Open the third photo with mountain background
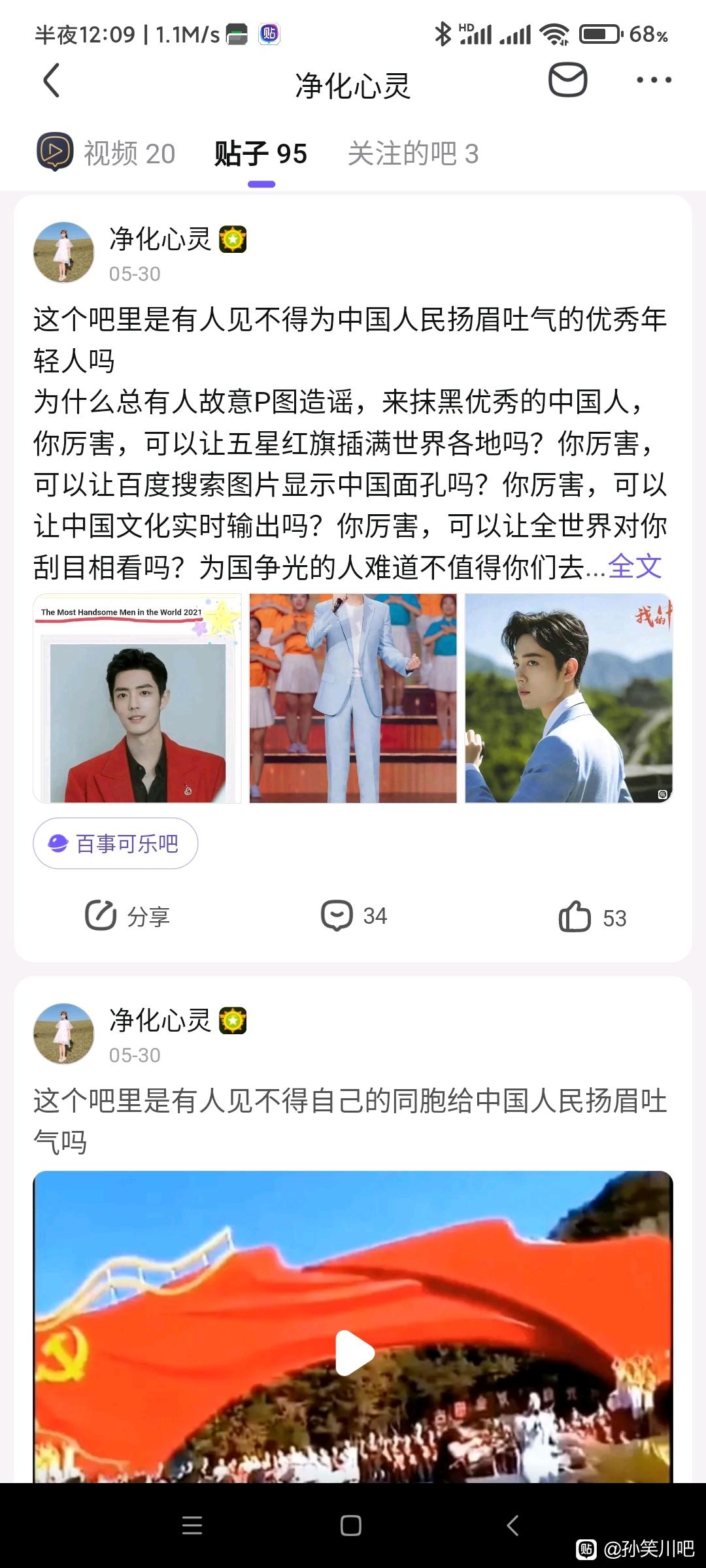The width and height of the screenshot is (706, 1568). point(568,698)
